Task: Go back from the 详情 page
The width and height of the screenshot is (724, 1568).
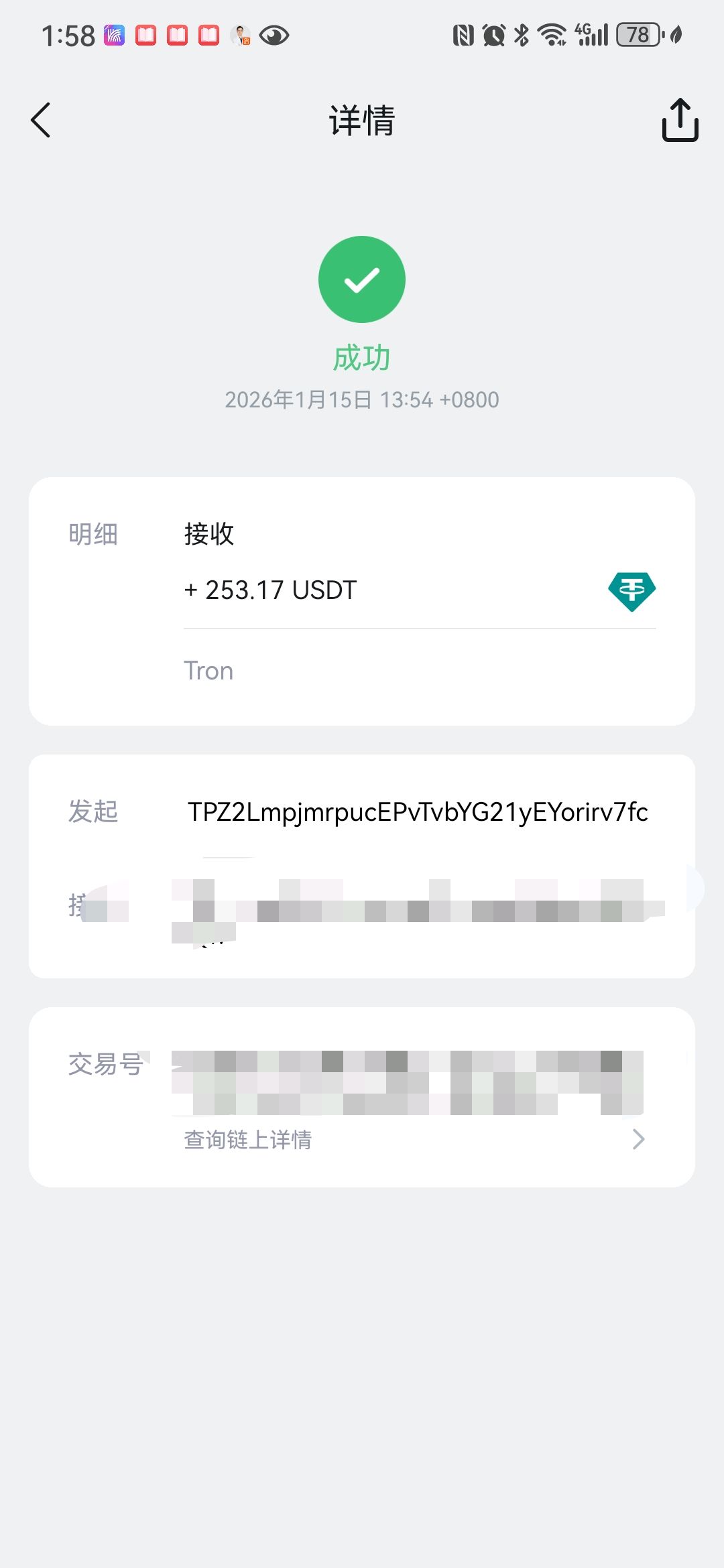Action: [x=41, y=121]
